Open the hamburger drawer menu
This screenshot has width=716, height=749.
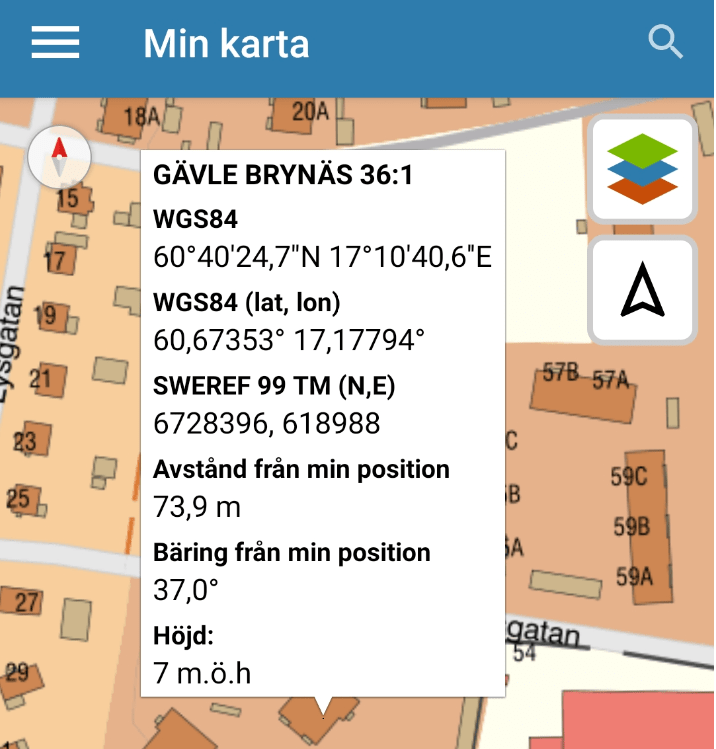pyautogui.click(x=55, y=43)
